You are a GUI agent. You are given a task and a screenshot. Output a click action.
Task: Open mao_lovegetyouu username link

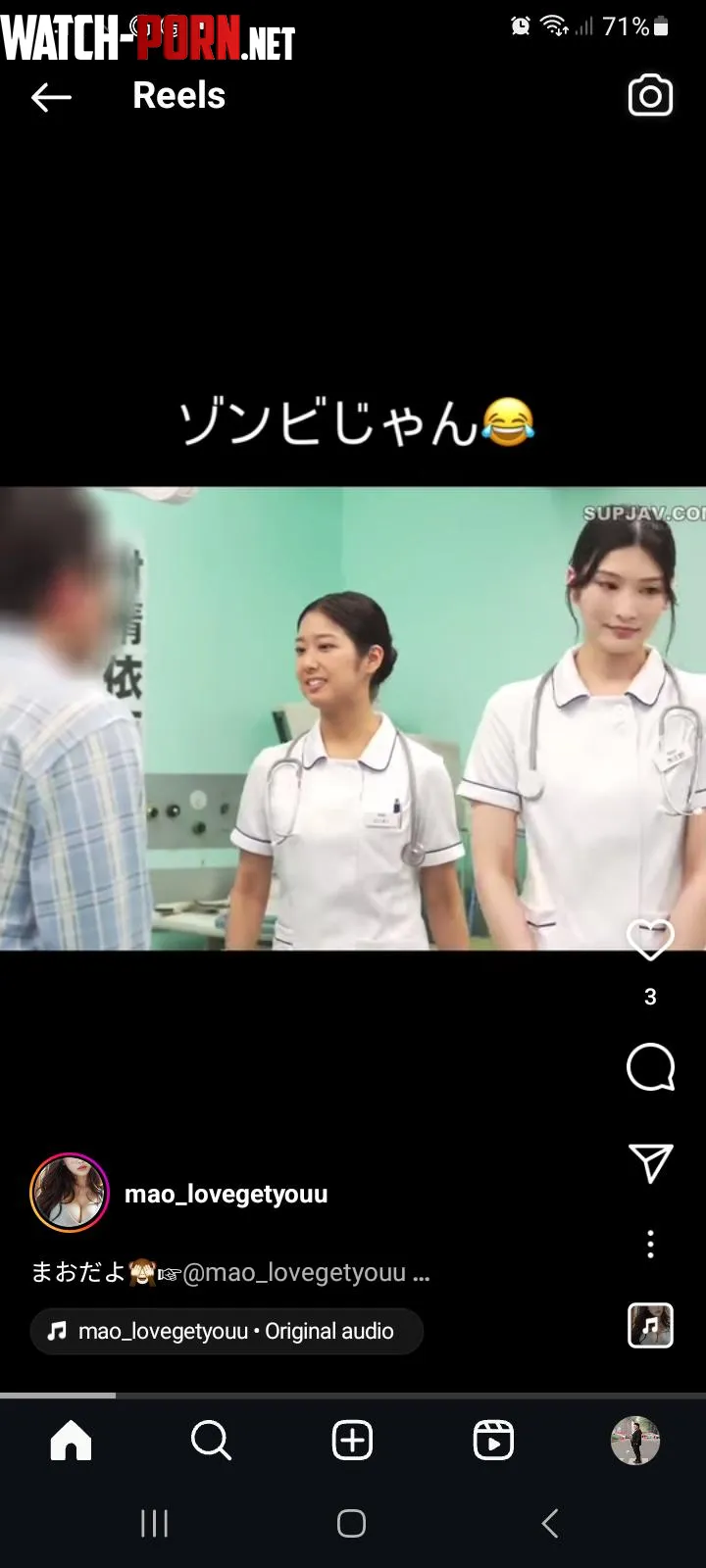coord(226,1194)
